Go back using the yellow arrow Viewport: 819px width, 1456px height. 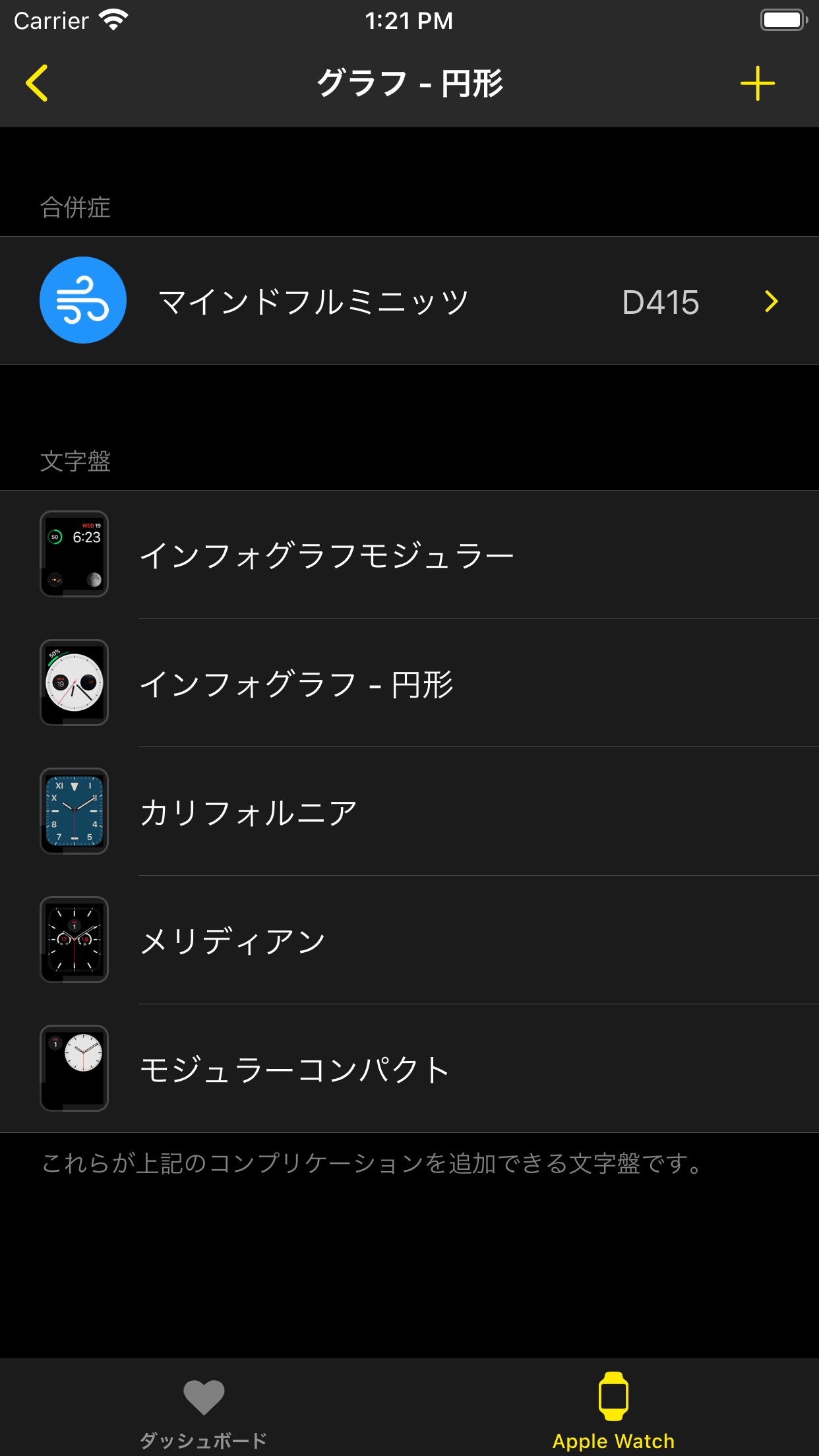tap(37, 83)
